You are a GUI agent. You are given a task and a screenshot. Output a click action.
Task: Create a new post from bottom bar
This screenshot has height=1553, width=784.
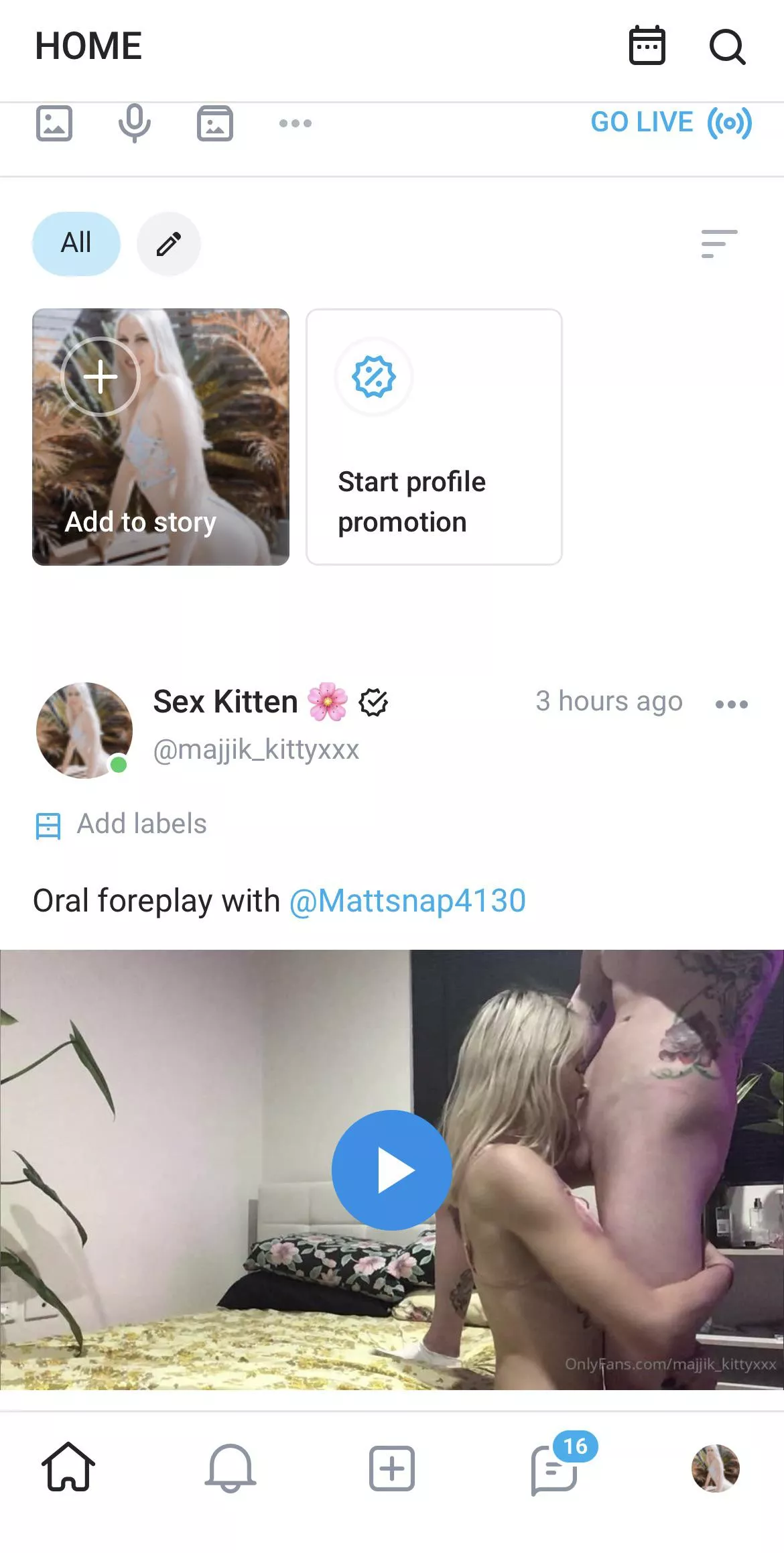pos(392,1468)
